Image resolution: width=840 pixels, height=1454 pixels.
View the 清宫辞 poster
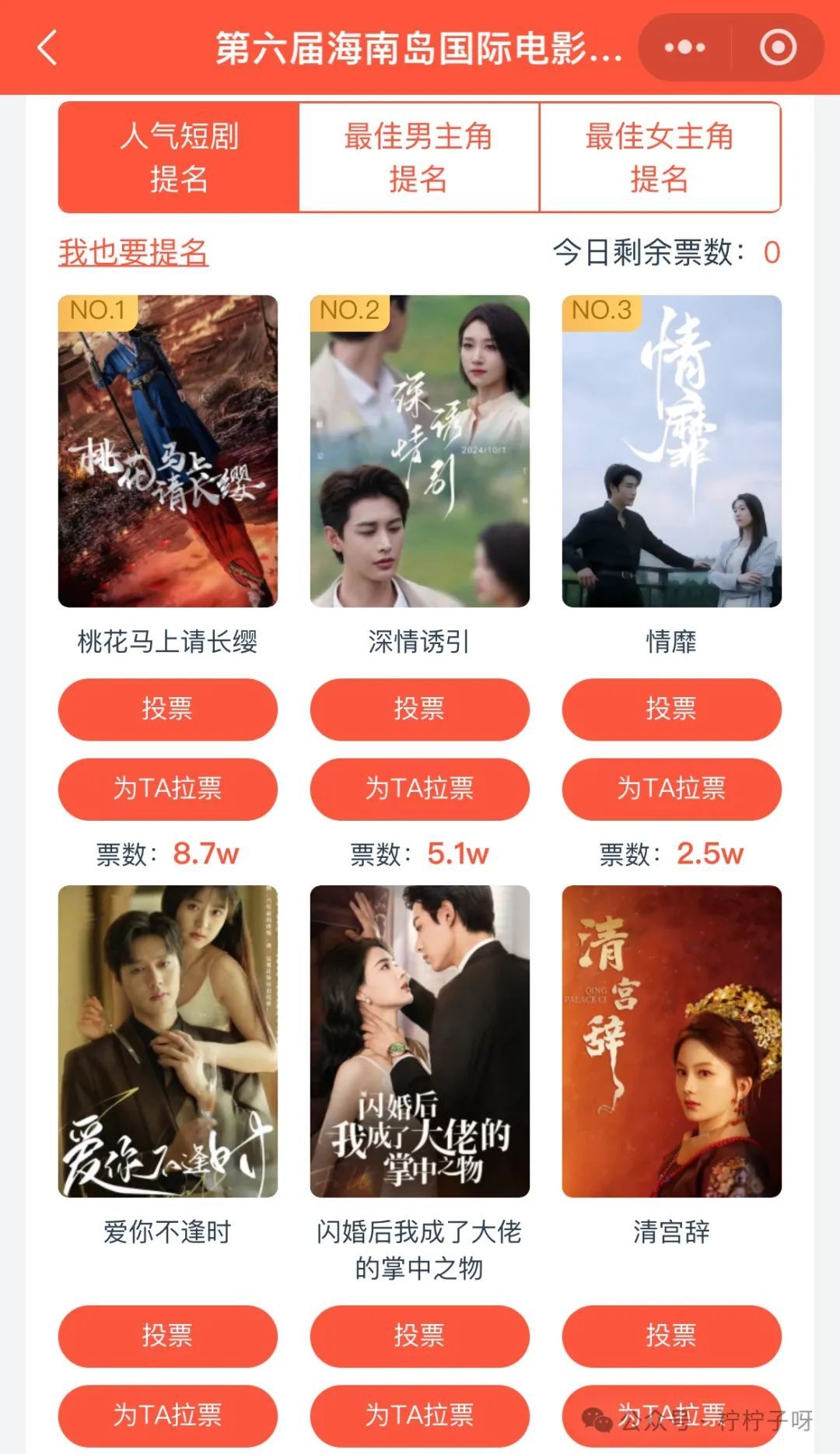671,1041
